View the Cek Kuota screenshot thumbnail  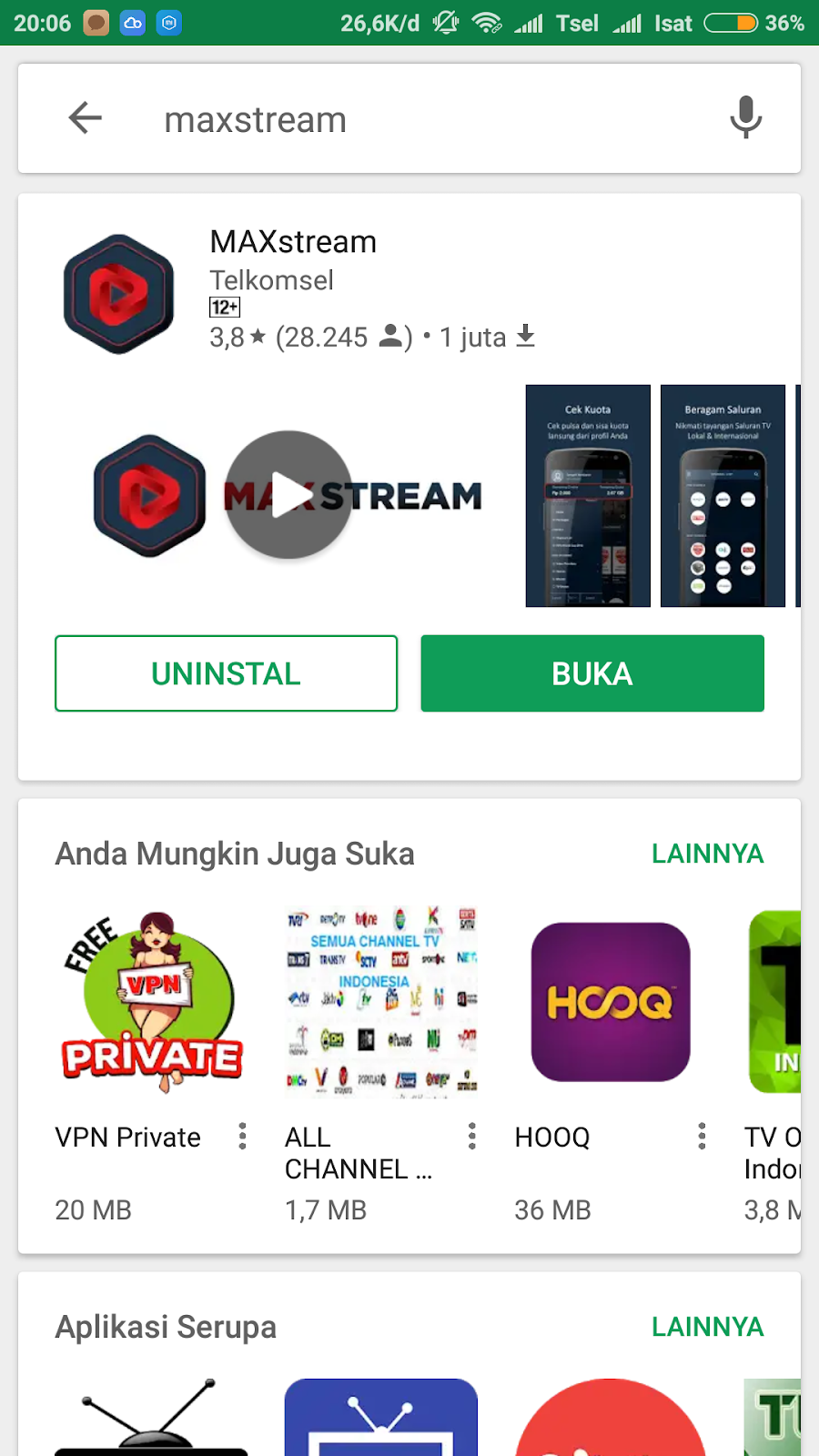point(587,495)
